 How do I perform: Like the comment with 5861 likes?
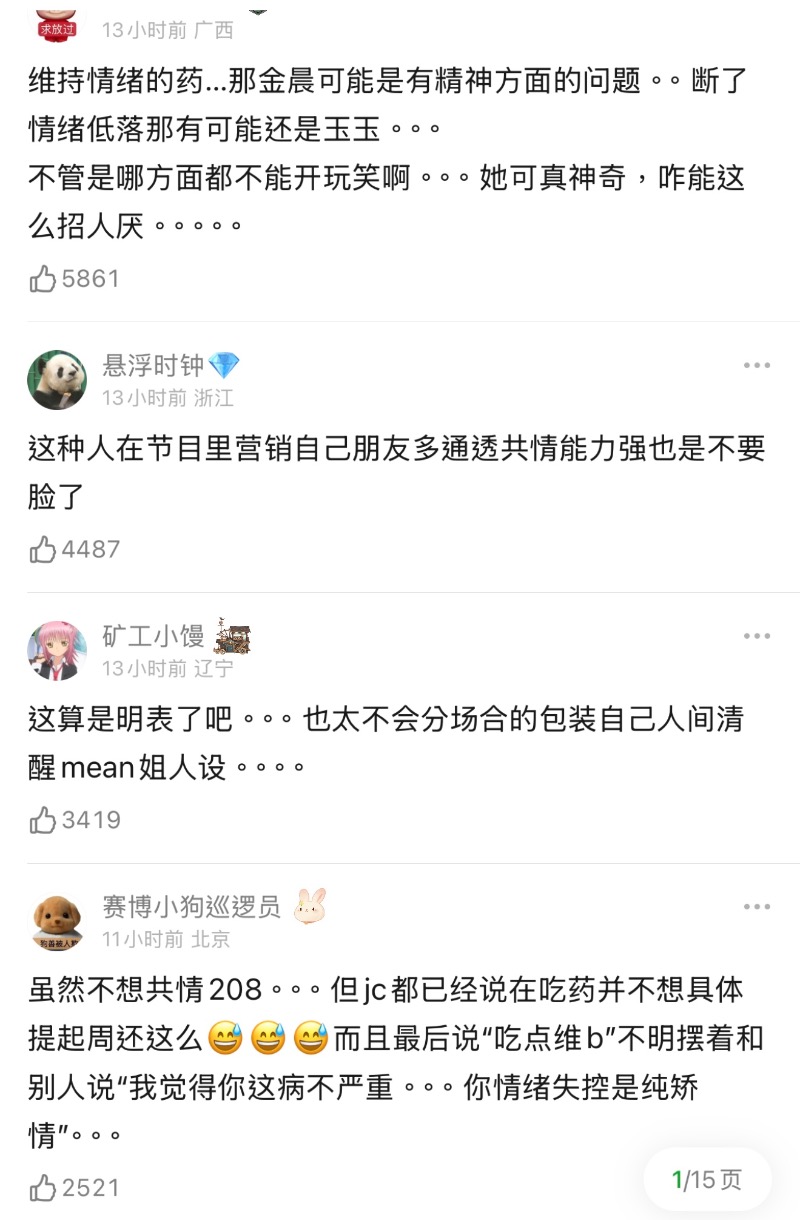point(43,279)
